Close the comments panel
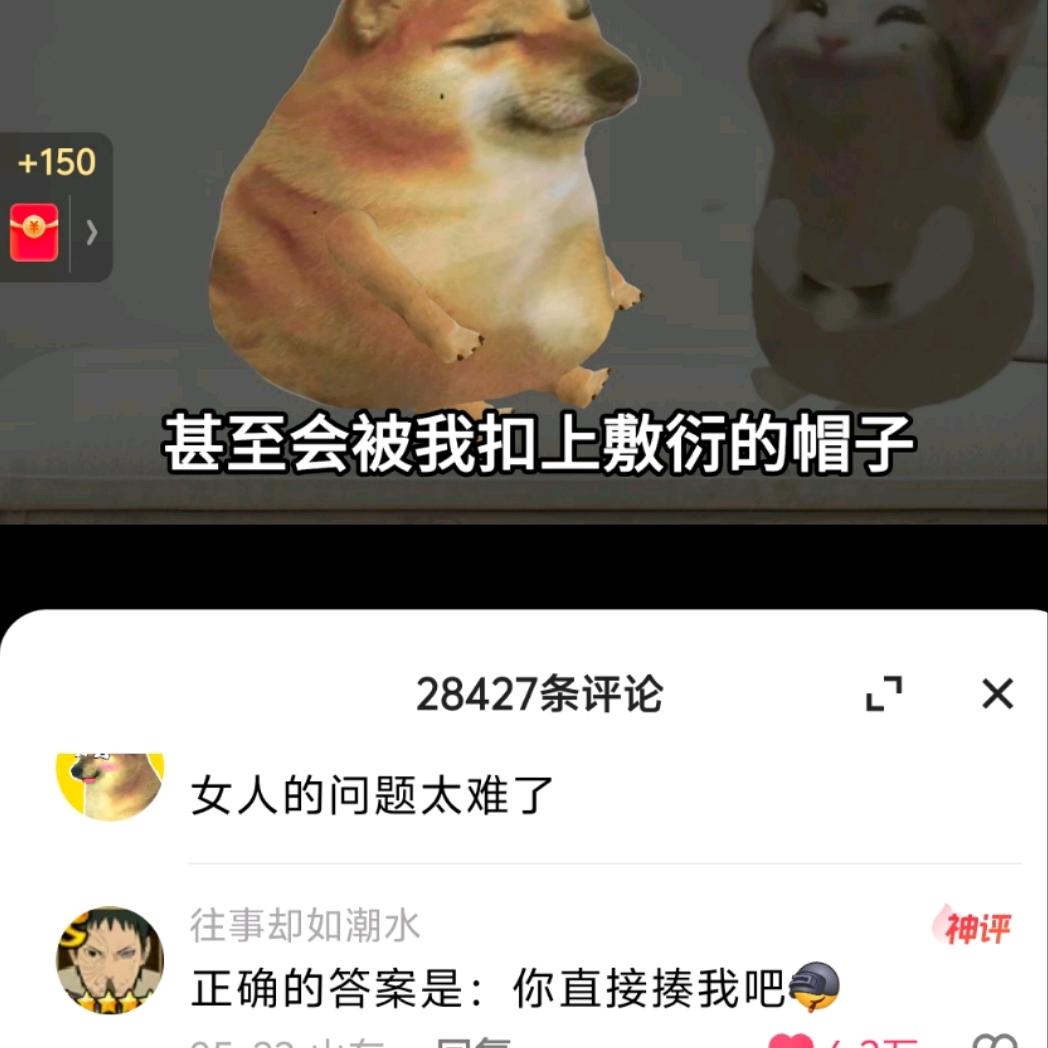This screenshot has width=1048, height=1048. 997,693
